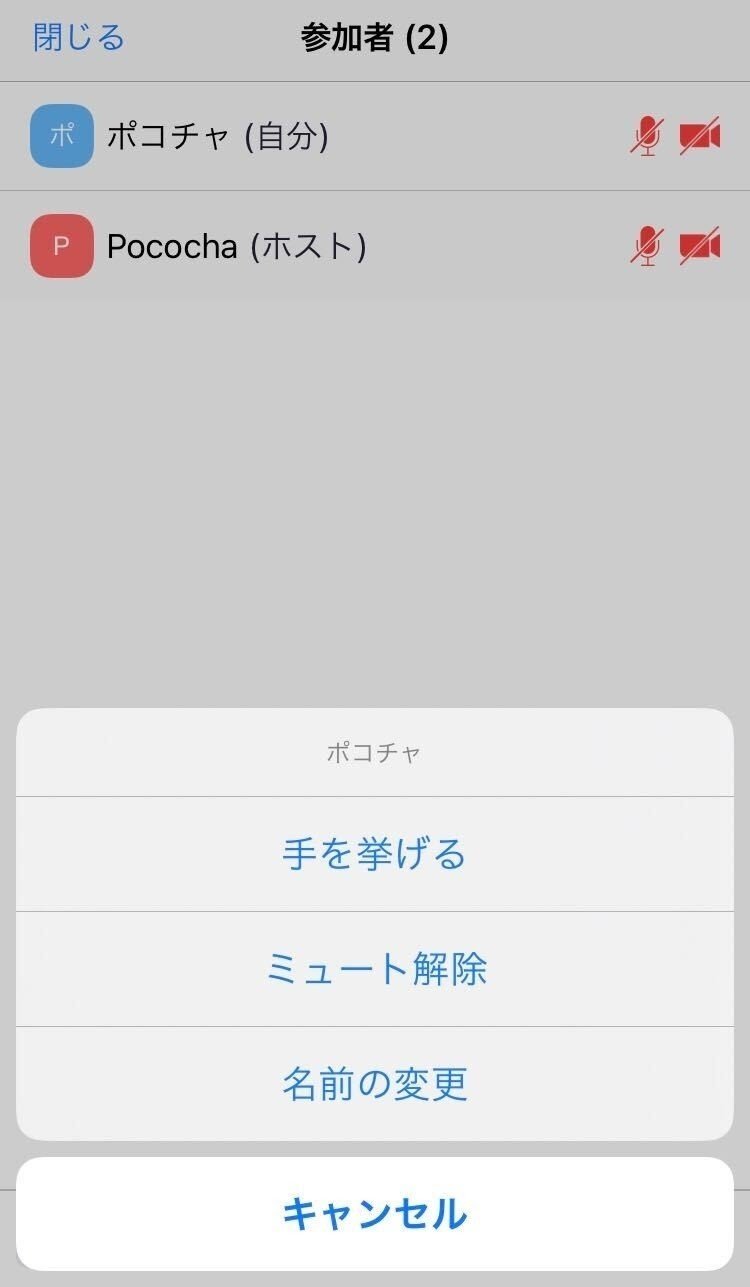This screenshot has width=750, height=1287.
Task: Select the Pococha (ホスト) participant row
Action: pyautogui.click(x=300, y=245)
